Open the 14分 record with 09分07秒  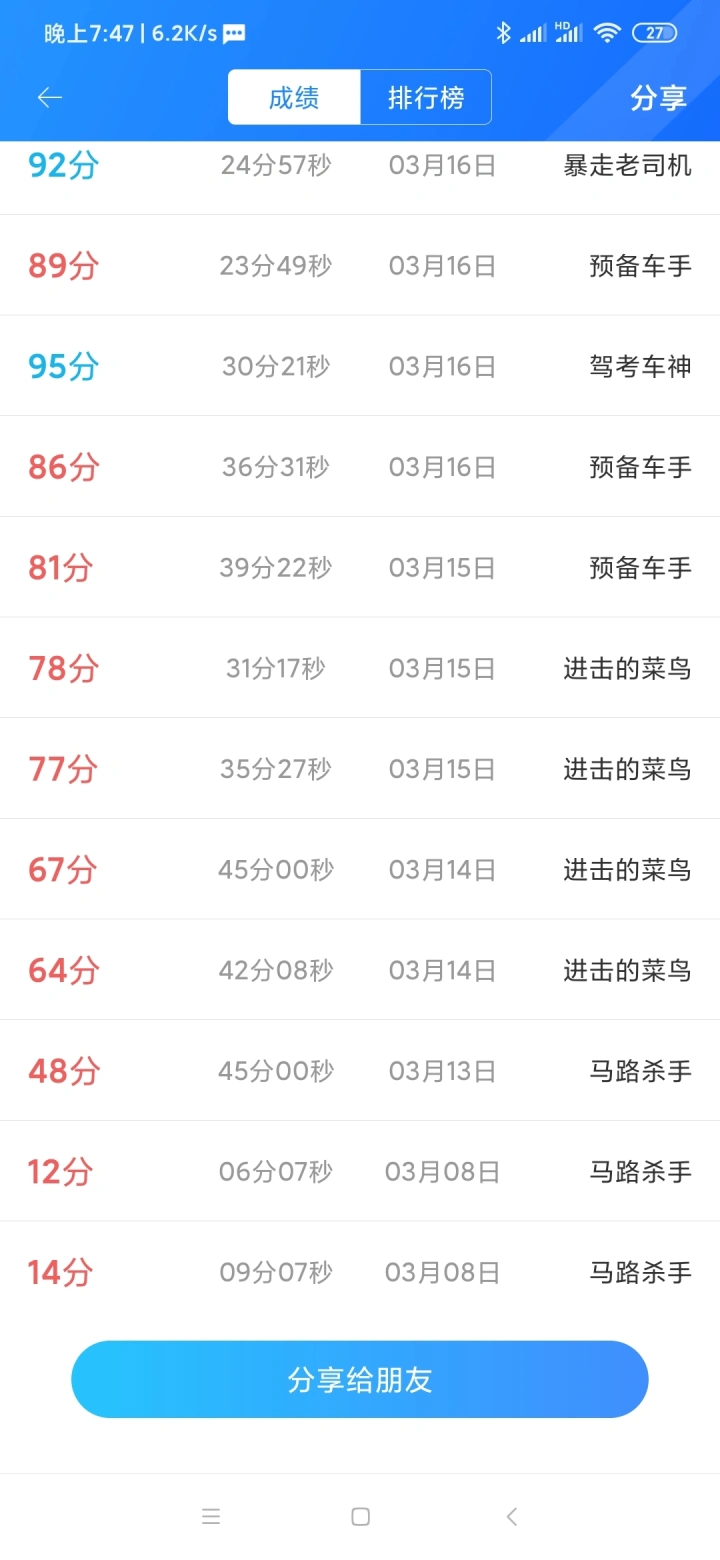point(360,1272)
